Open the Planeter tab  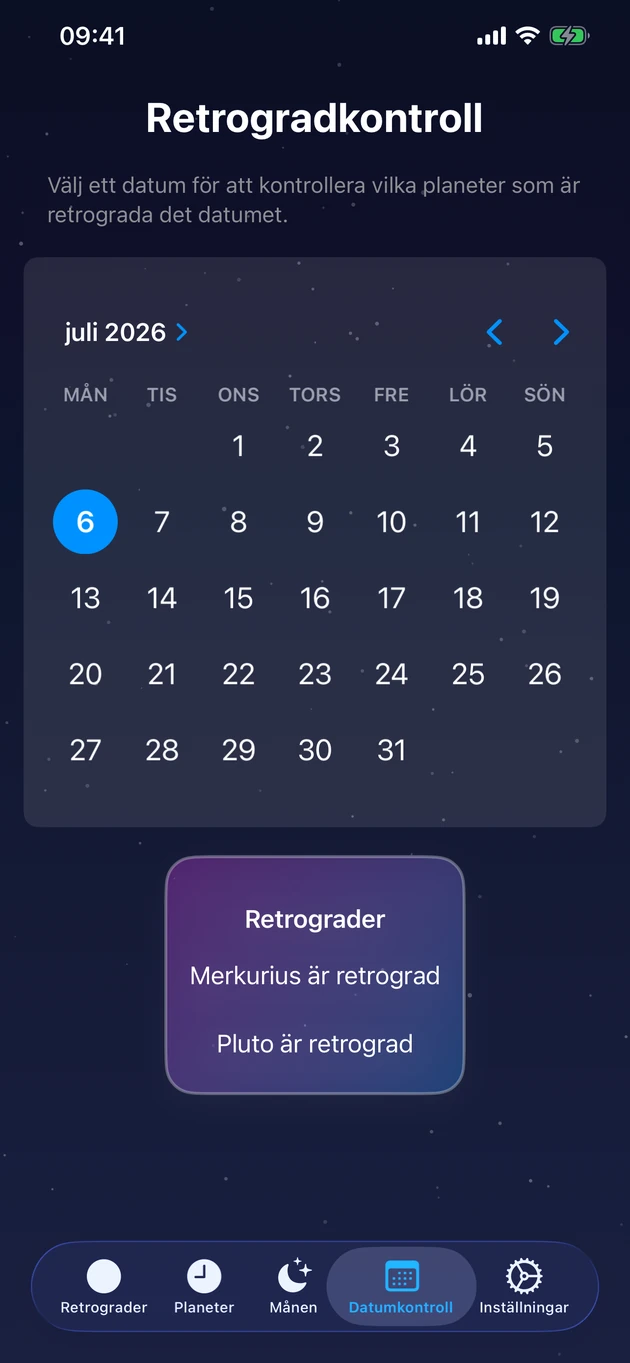tap(204, 1287)
